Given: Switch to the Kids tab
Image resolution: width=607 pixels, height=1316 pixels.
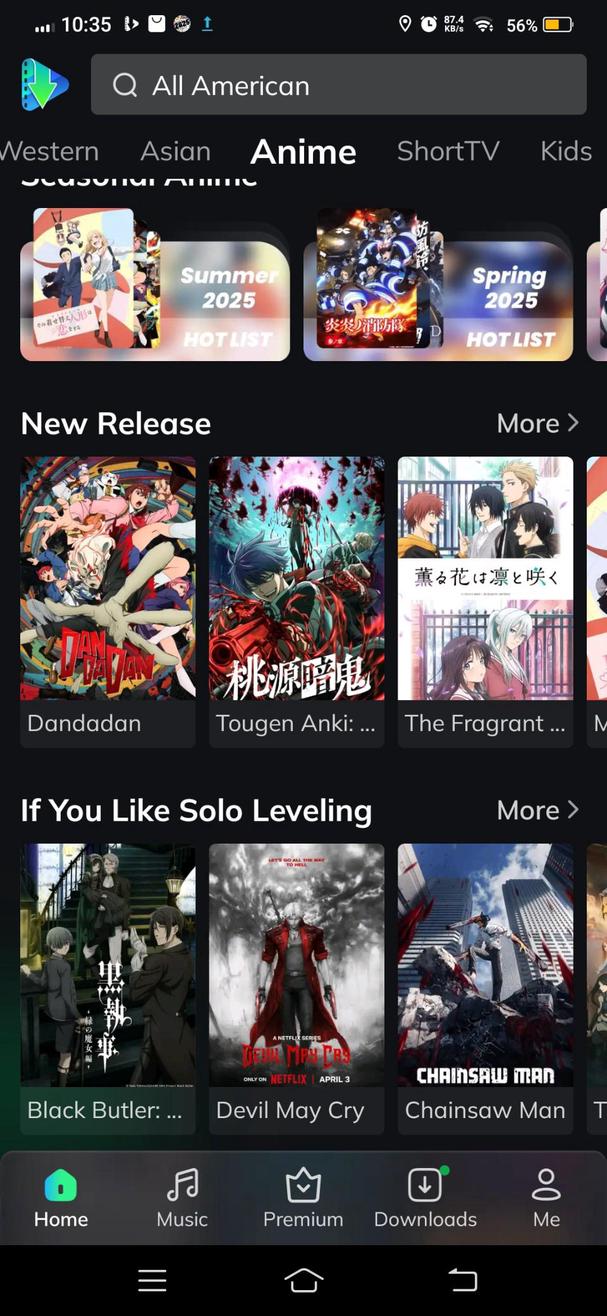Looking at the screenshot, I should [x=566, y=151].
